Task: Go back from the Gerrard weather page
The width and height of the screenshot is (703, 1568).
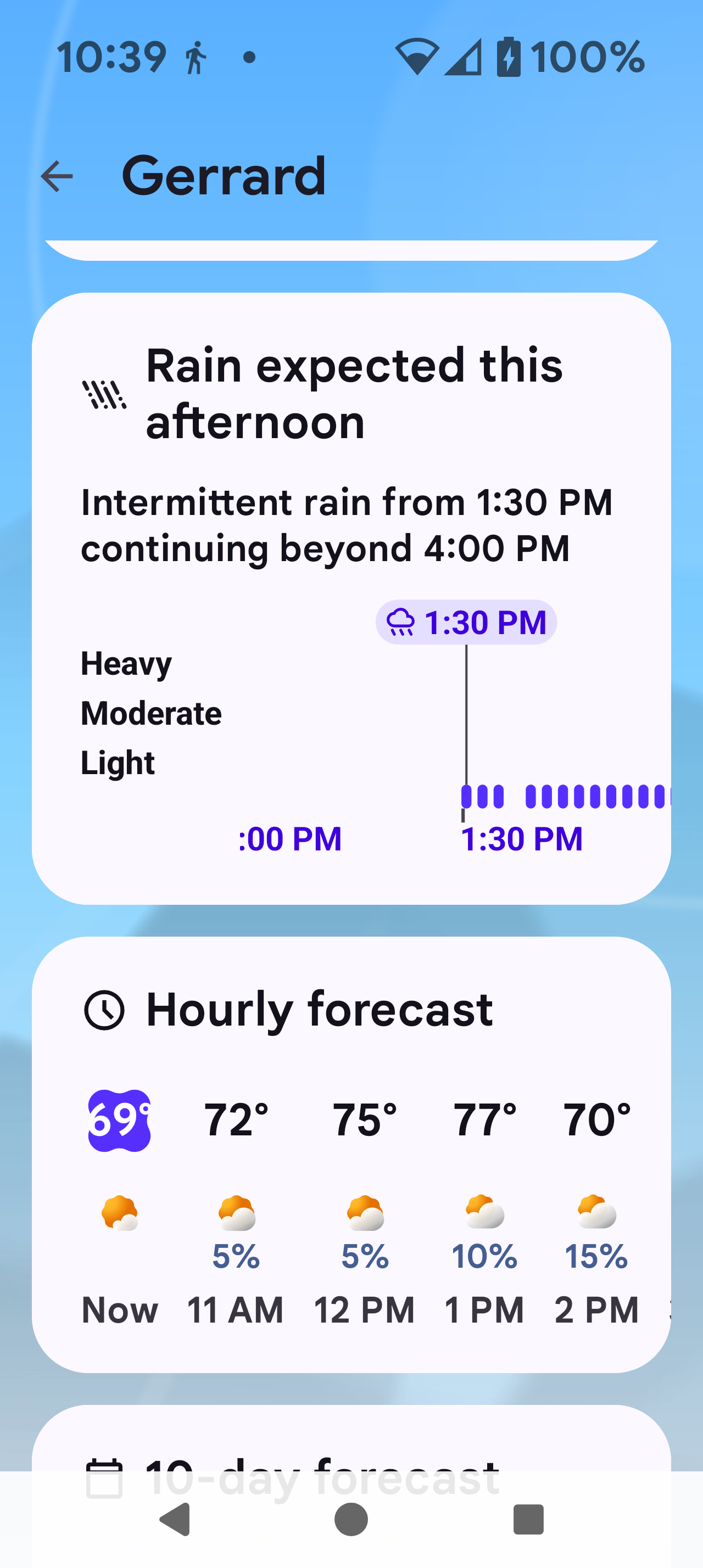Action: click(x=57, y=177)
